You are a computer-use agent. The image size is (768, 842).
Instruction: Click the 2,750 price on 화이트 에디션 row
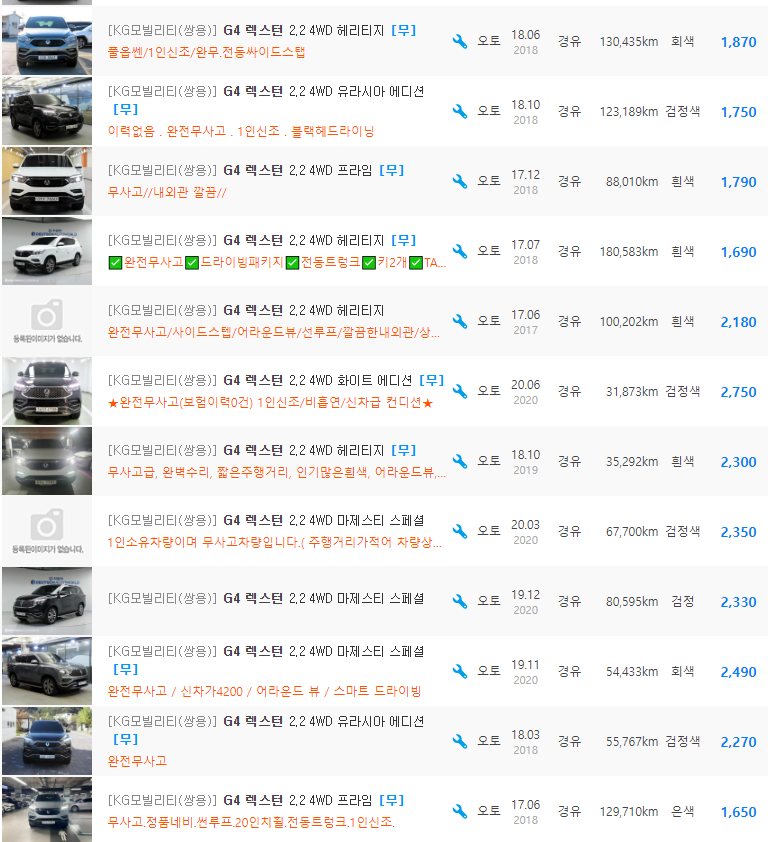(x=737, y=391)
